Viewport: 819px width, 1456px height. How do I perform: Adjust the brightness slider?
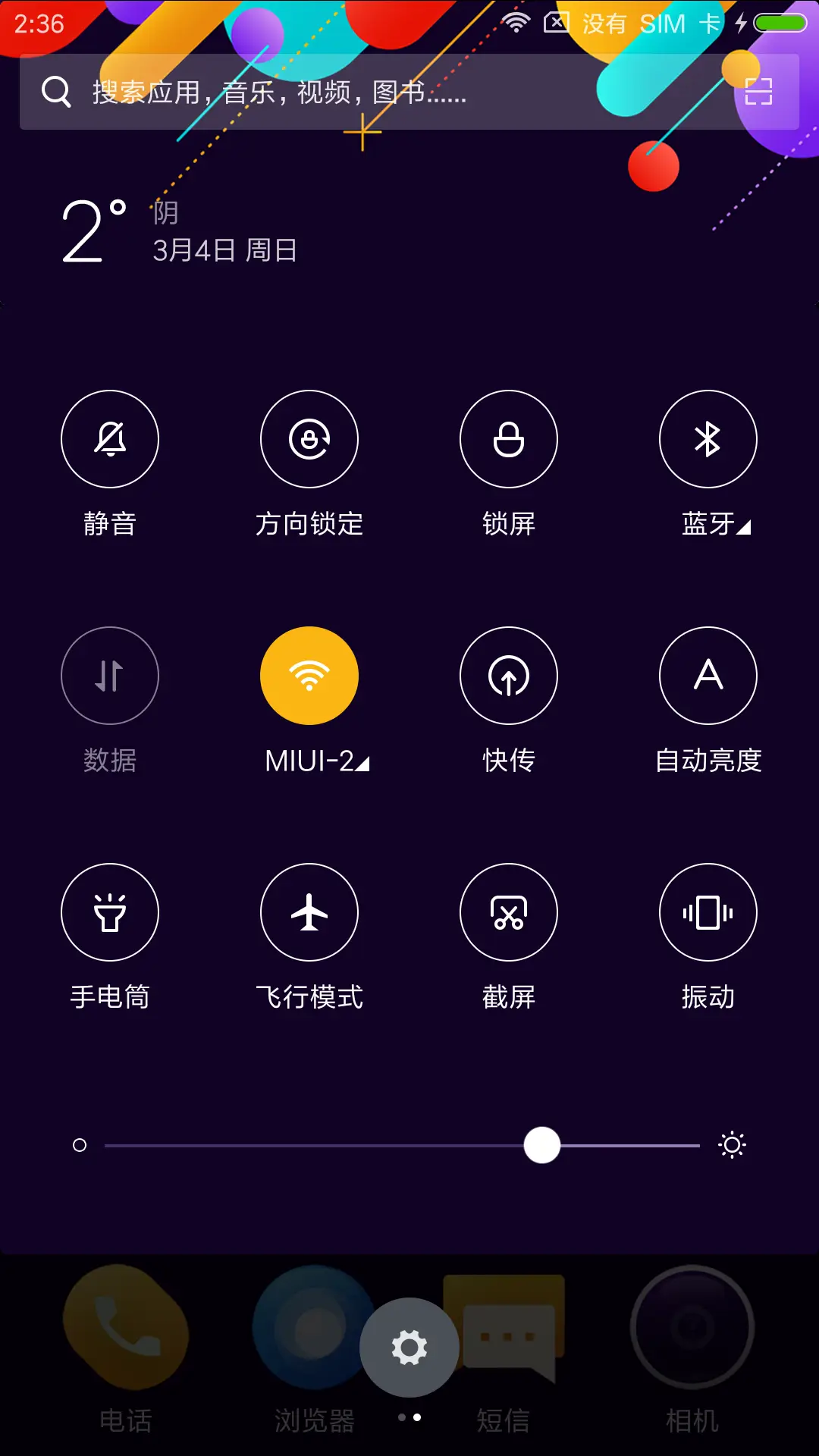pos(542,1147)
